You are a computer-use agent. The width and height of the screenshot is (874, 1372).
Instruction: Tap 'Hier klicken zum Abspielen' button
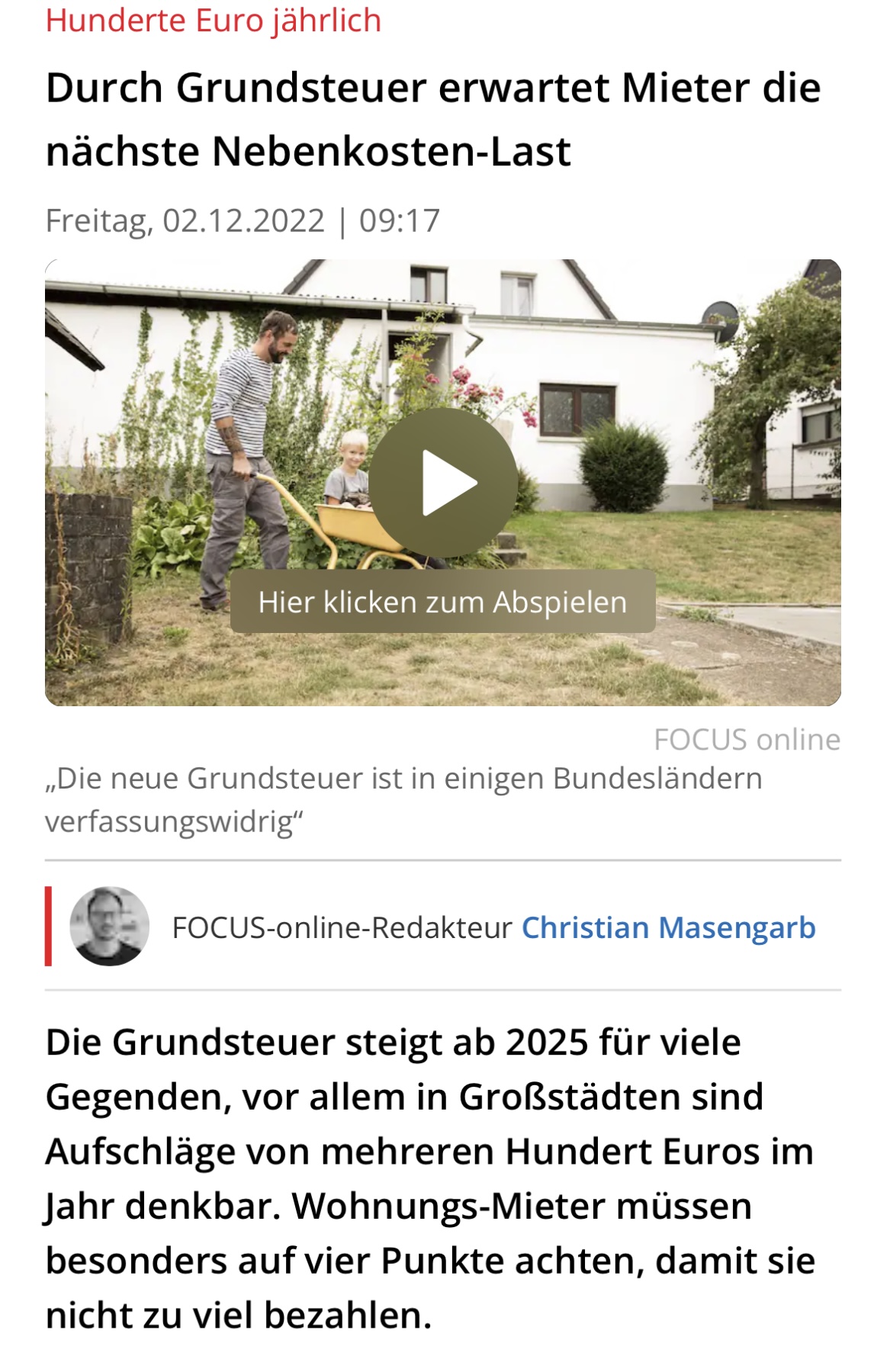pyautogui.click(x=442, y=602)
